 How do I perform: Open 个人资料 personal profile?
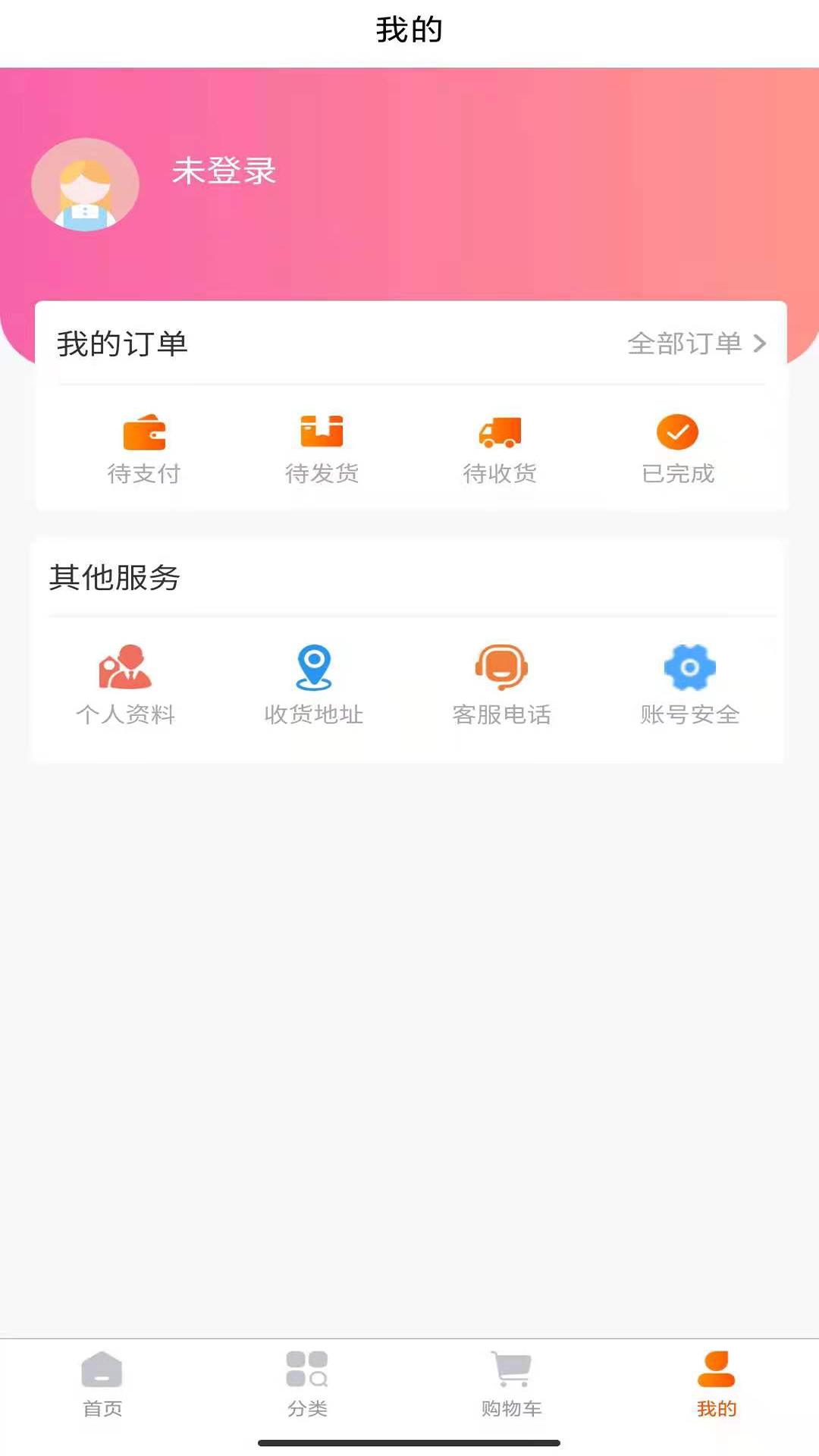[x=127, y=682]
